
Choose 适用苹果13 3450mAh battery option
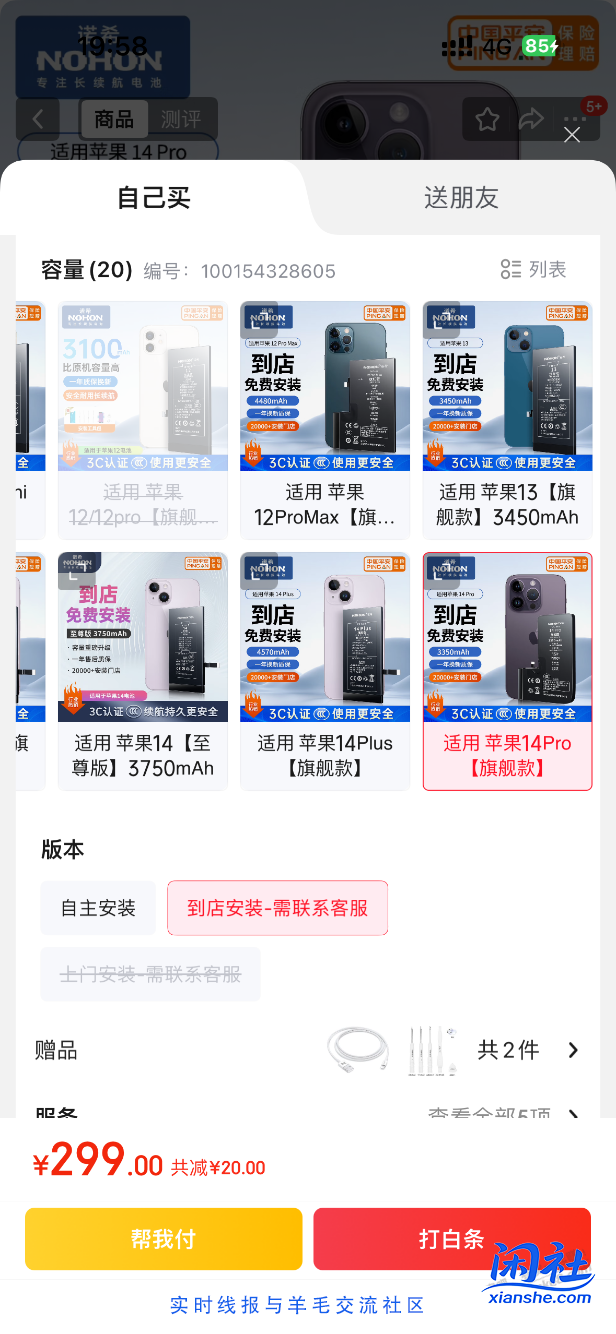tap(507, 420)
